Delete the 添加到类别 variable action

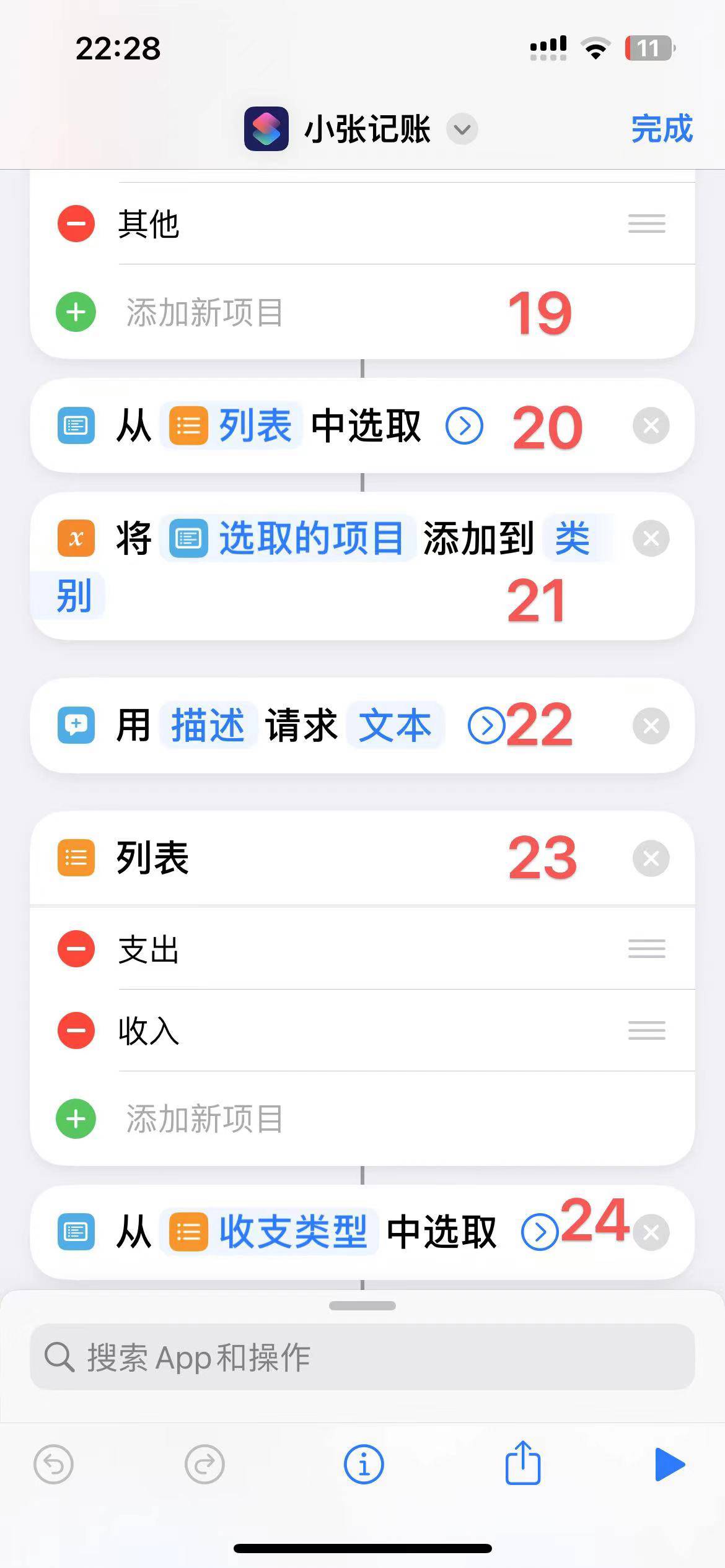pyautogui.click(x=651, y=538)
